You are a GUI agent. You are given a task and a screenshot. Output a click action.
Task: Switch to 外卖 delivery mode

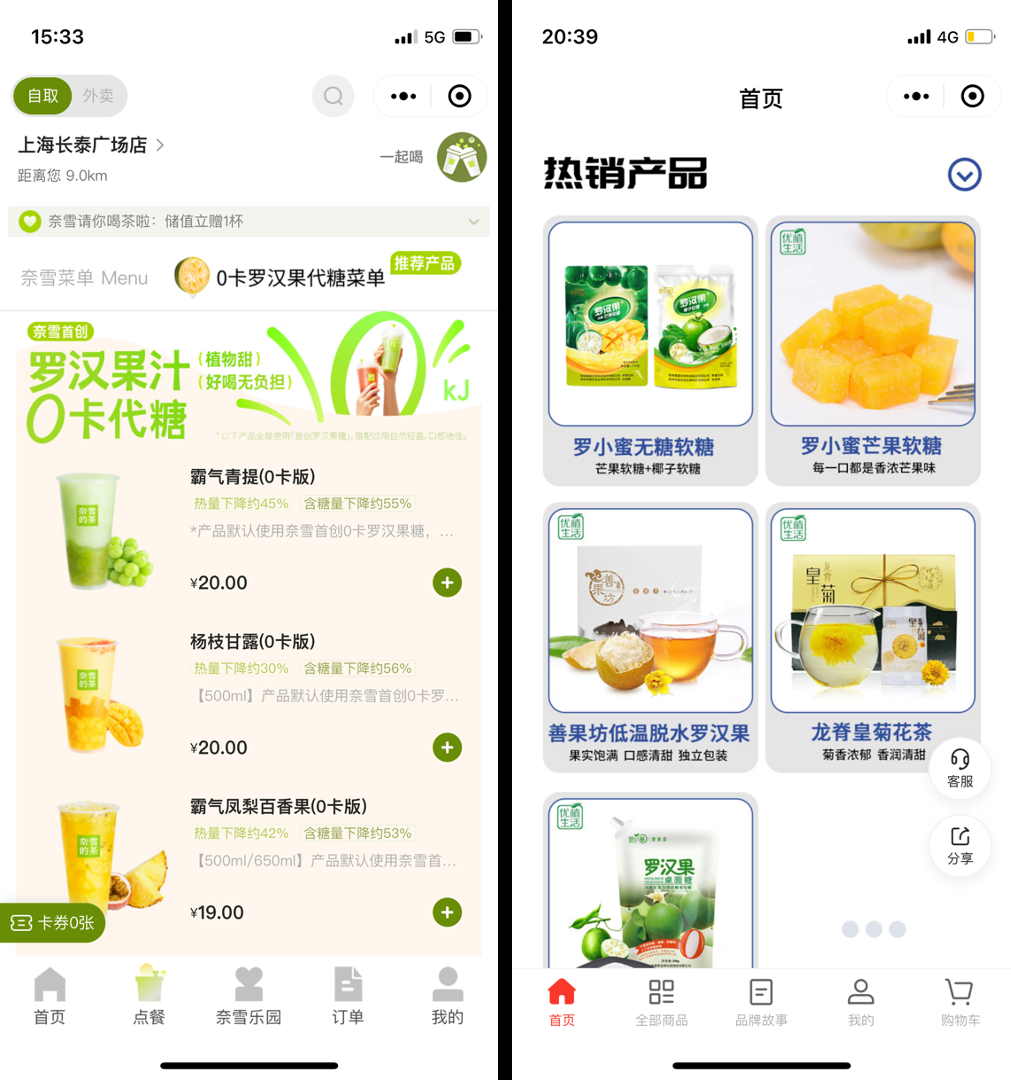(x=98, y=97)
